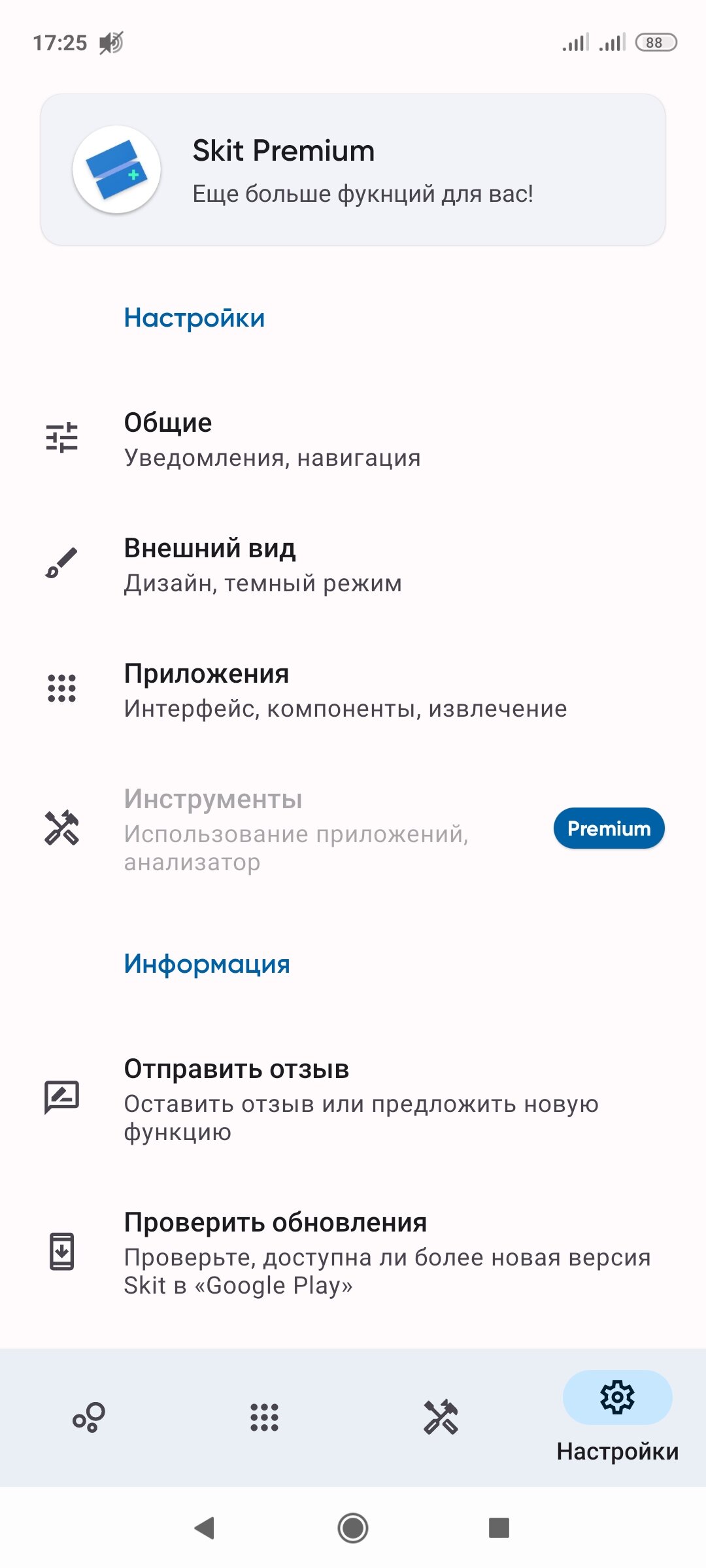Go back with the system back button
This screenshot has height=1568, width=706.
click(x=205, y=1528)
